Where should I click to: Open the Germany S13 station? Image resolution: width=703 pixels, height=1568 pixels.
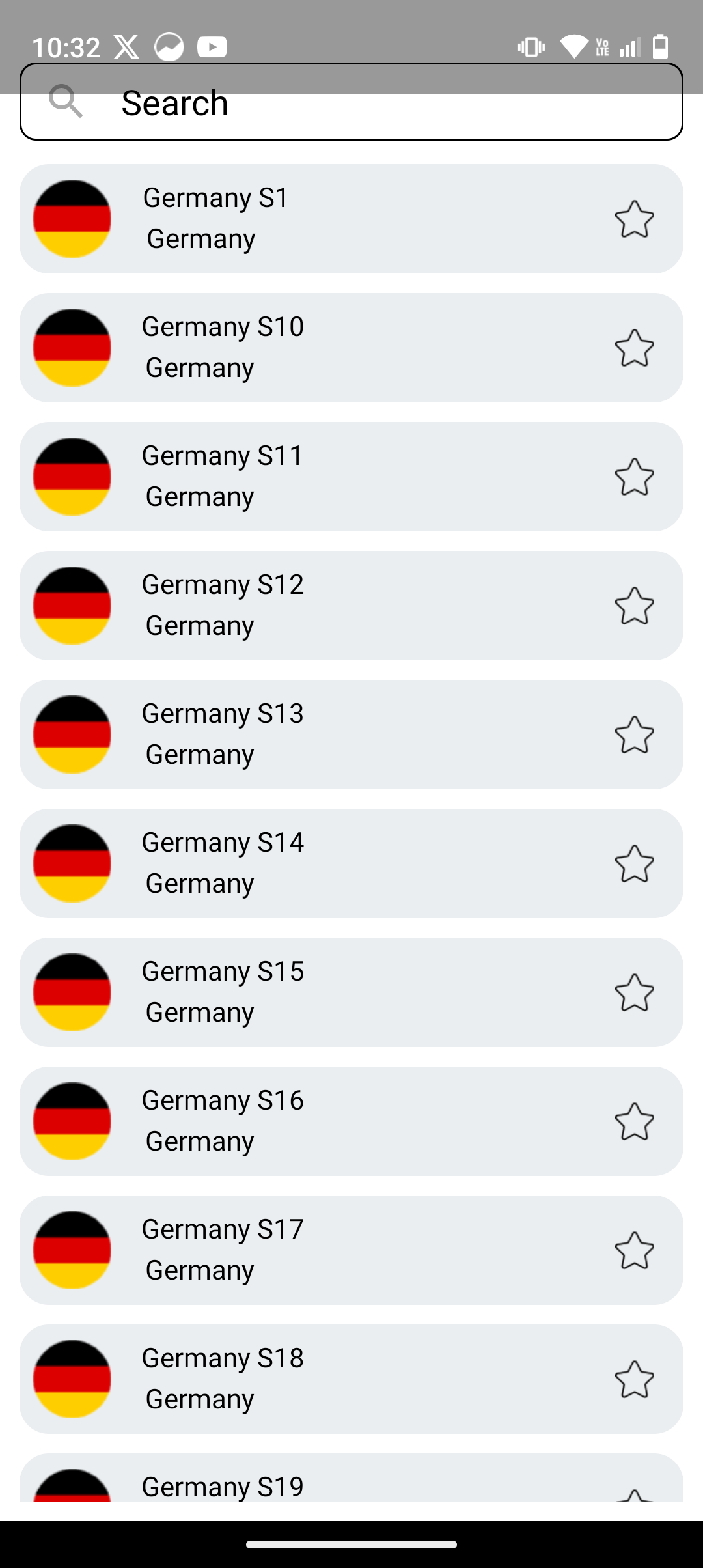(x=351, y=733)
